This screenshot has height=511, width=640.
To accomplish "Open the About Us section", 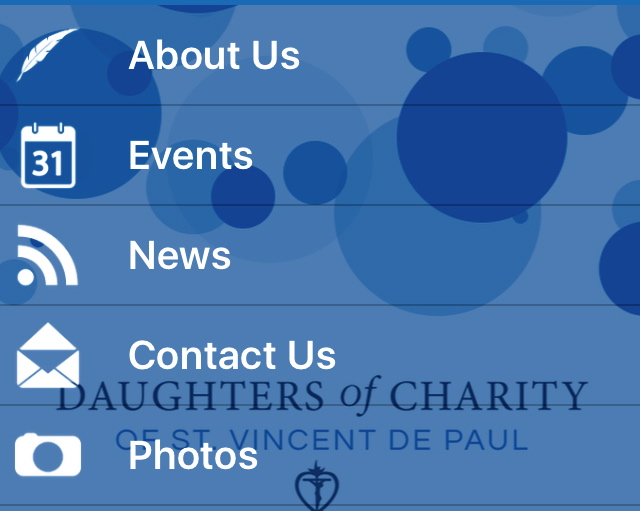I will click(213, 55).
